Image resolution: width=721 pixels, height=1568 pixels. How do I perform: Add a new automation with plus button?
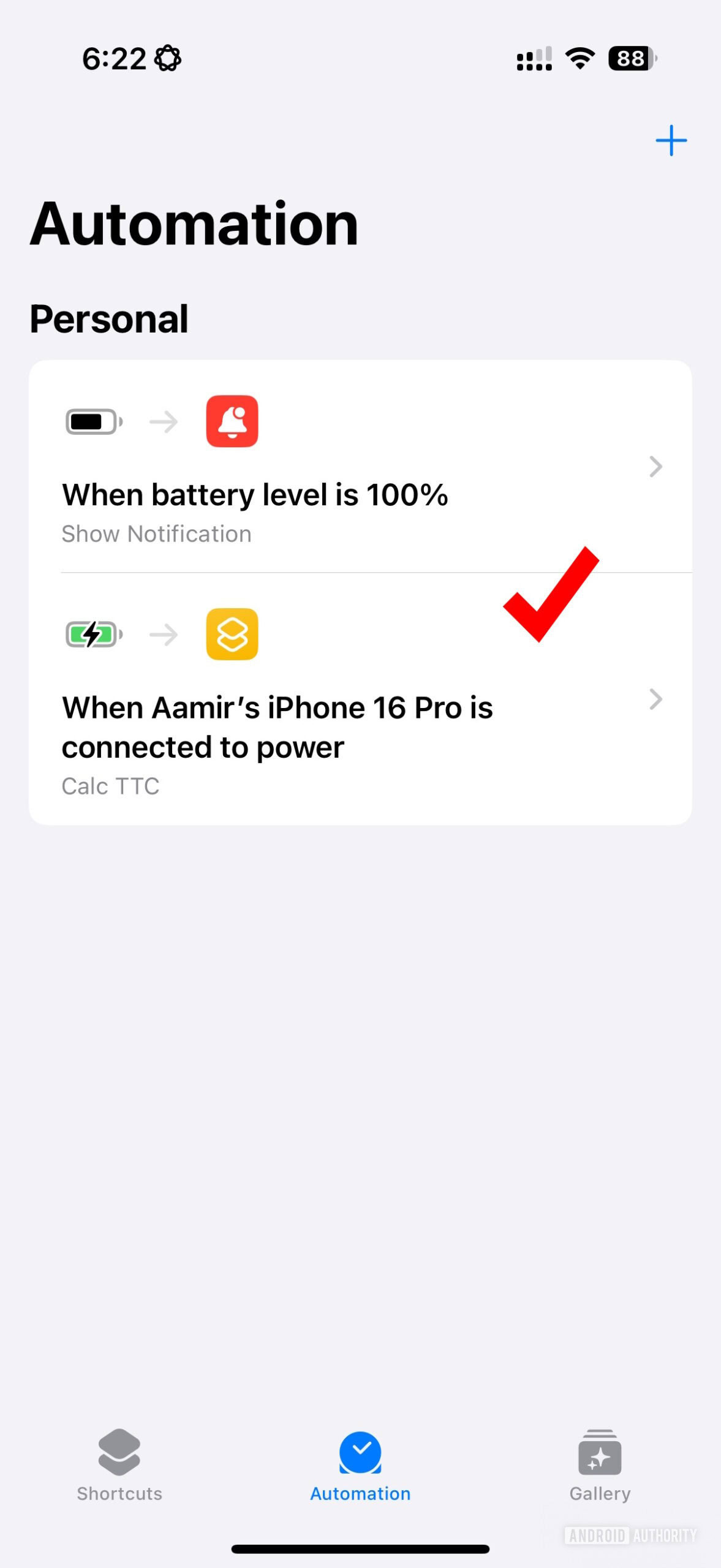click(671, 140)
